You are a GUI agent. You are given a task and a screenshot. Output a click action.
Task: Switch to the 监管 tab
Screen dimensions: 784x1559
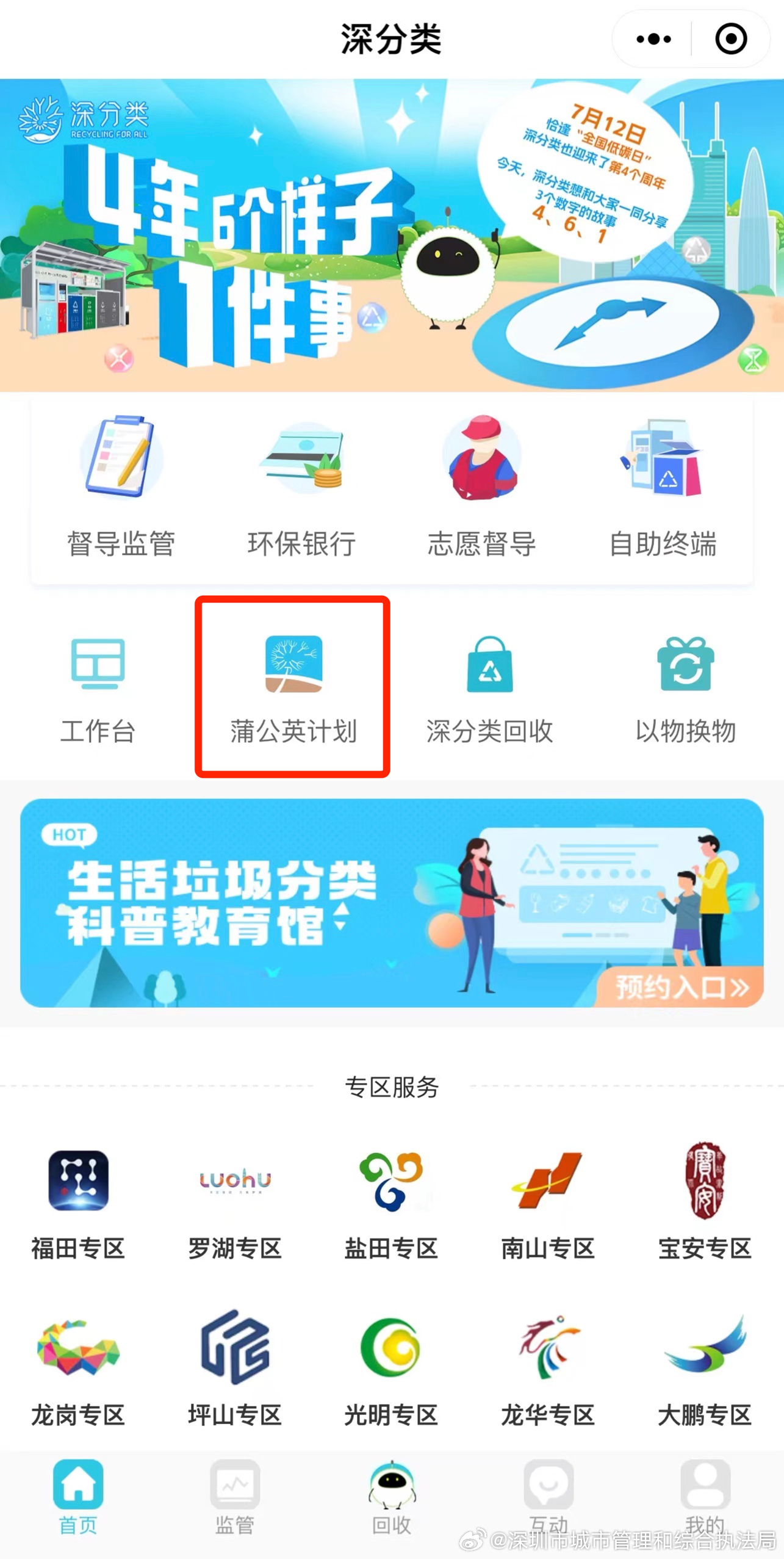235,1497
